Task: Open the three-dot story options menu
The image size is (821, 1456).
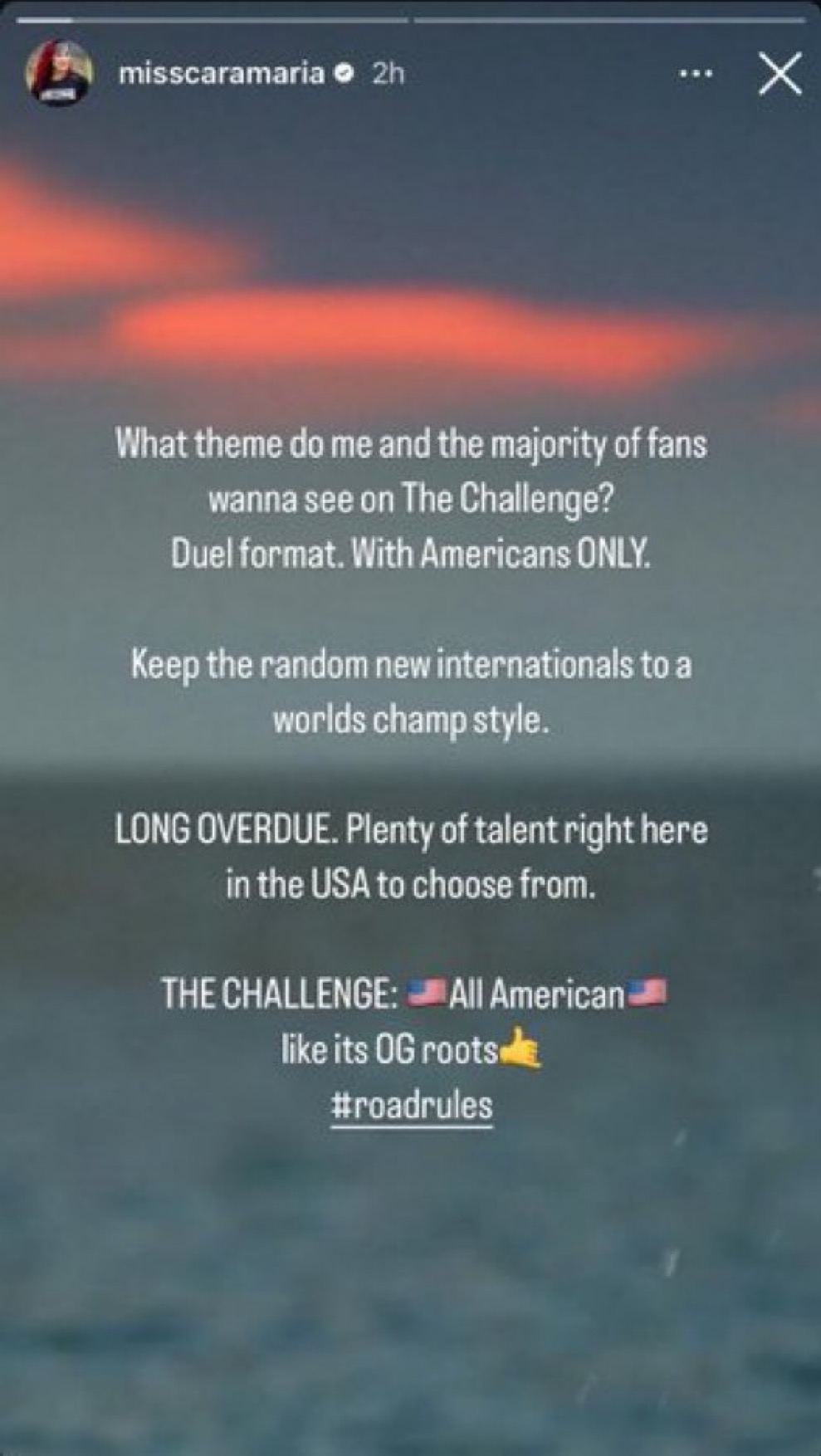Action: click(x=696, y=74)
